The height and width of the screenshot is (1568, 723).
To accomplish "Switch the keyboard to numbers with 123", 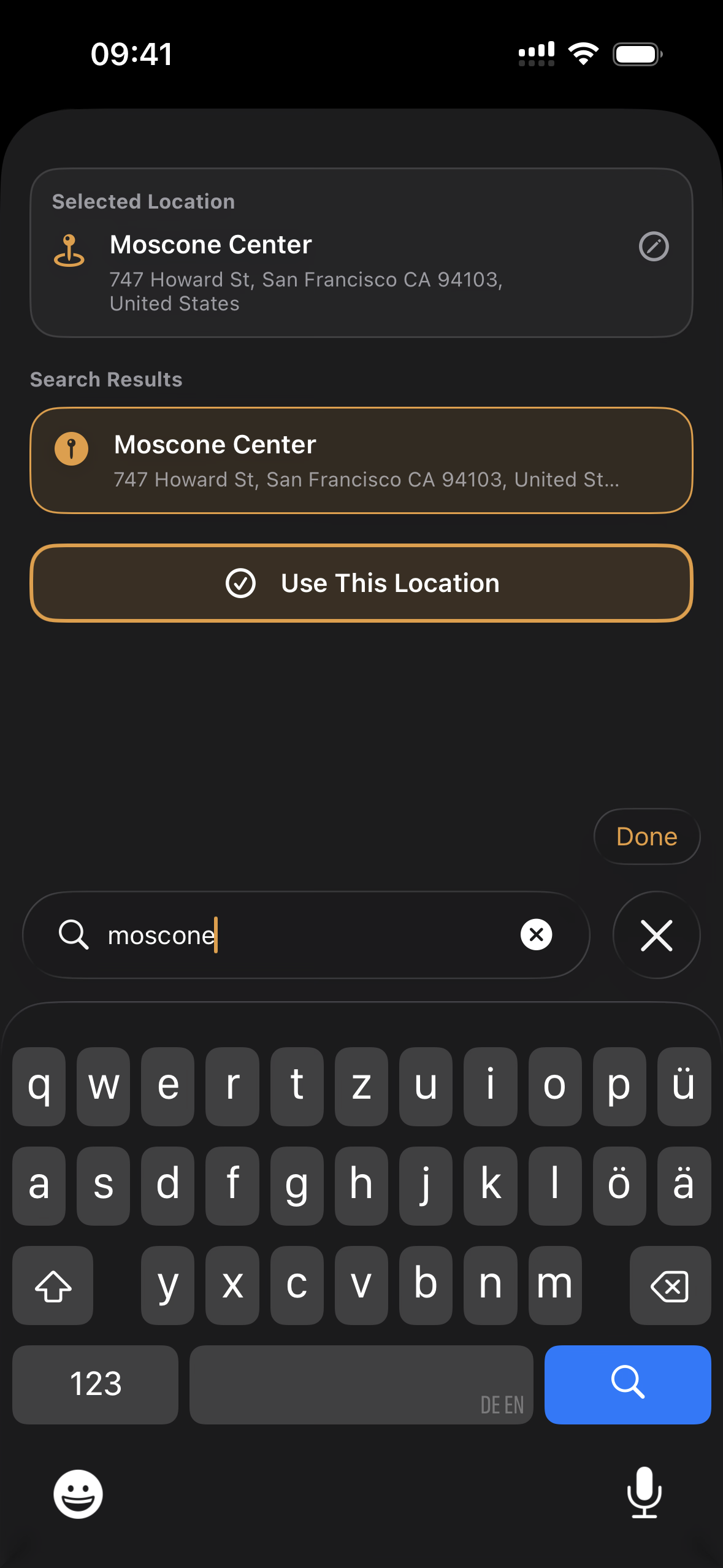I will point(96,1384).
